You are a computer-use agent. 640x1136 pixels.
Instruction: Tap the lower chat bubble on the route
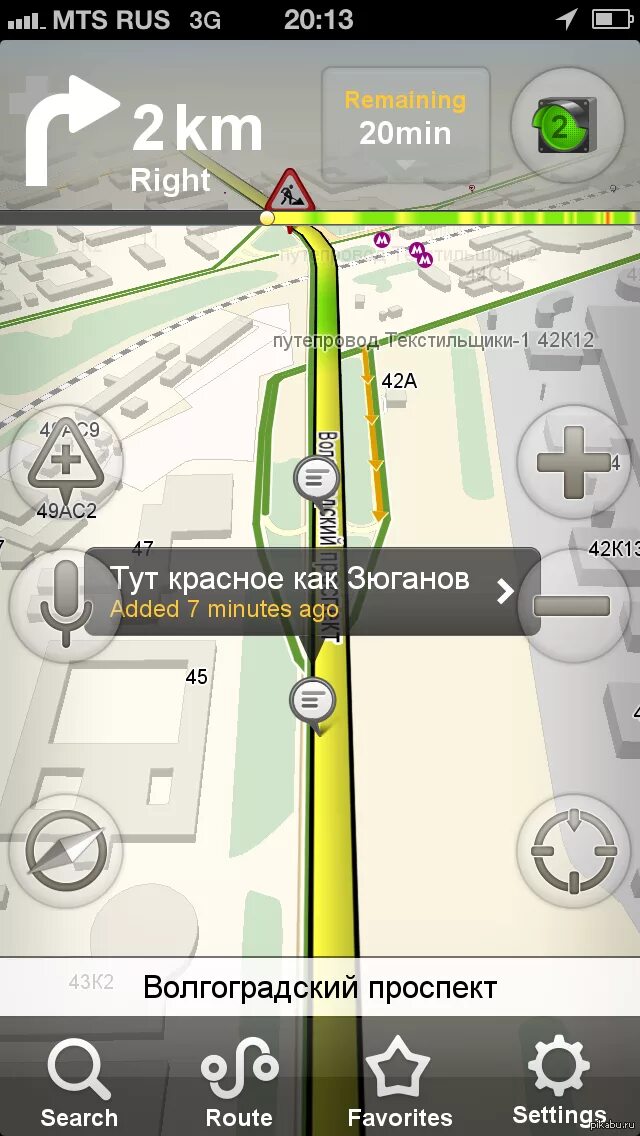tap(313, 701)
